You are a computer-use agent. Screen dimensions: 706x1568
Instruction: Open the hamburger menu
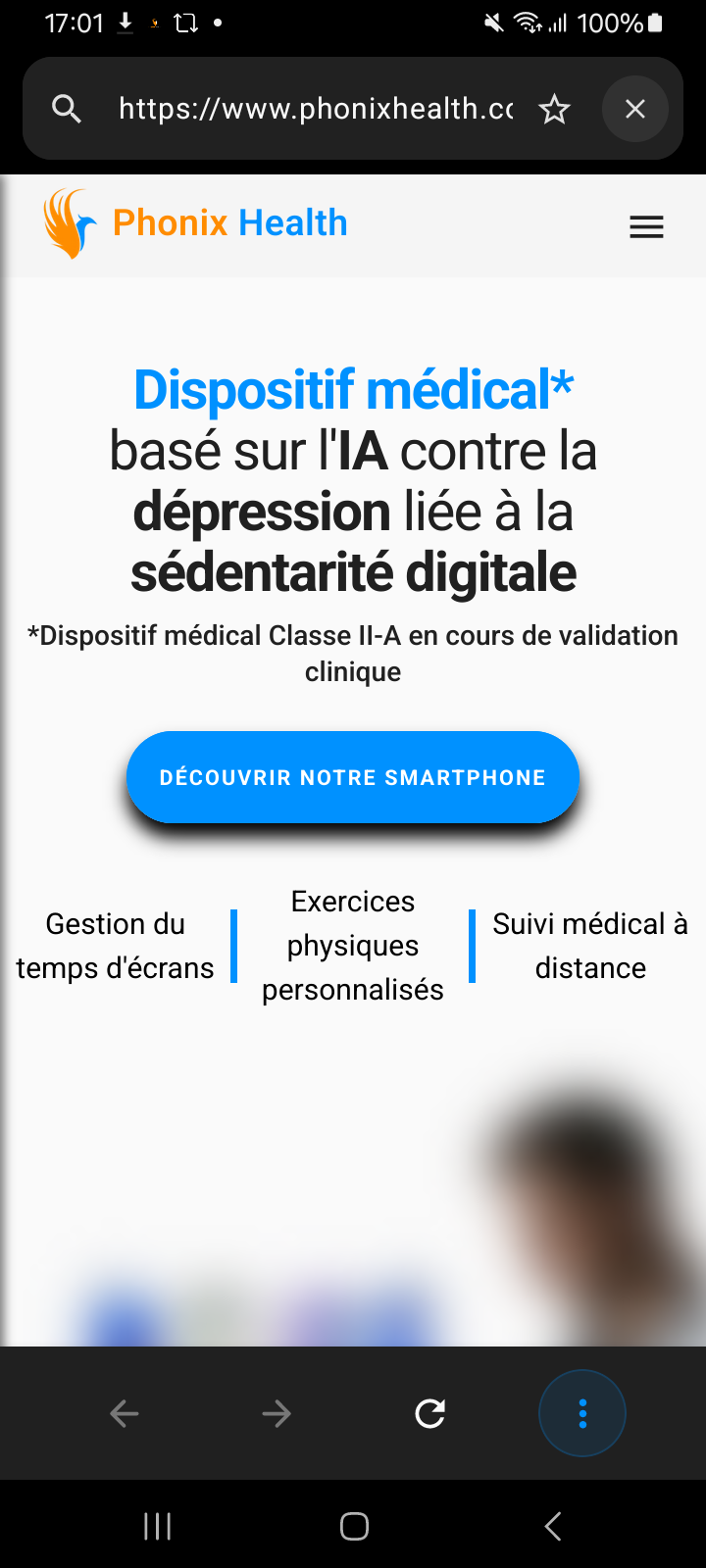[646, 227]
